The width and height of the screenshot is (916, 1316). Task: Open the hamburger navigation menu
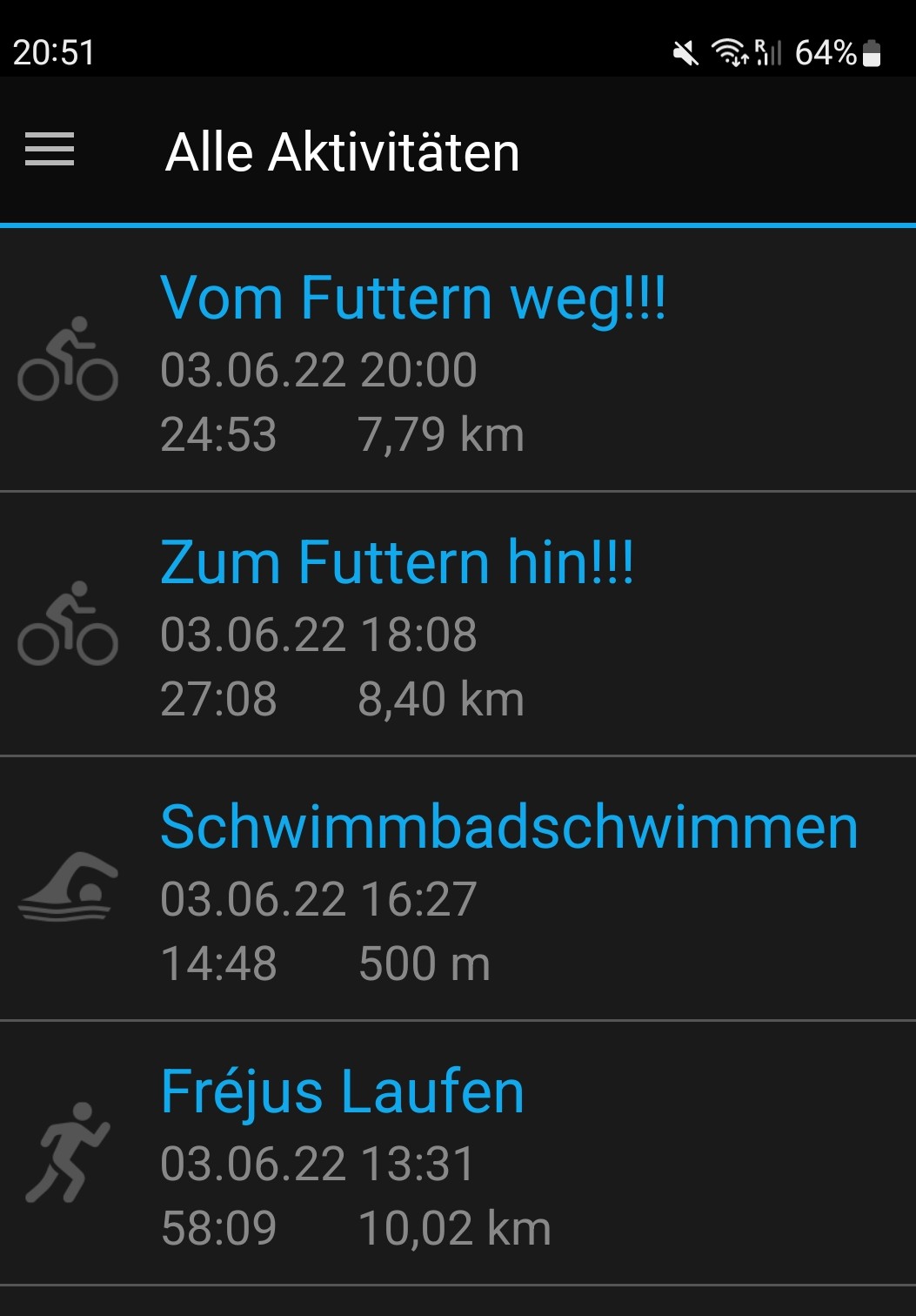pyautogui.click(x=50, y=150)
